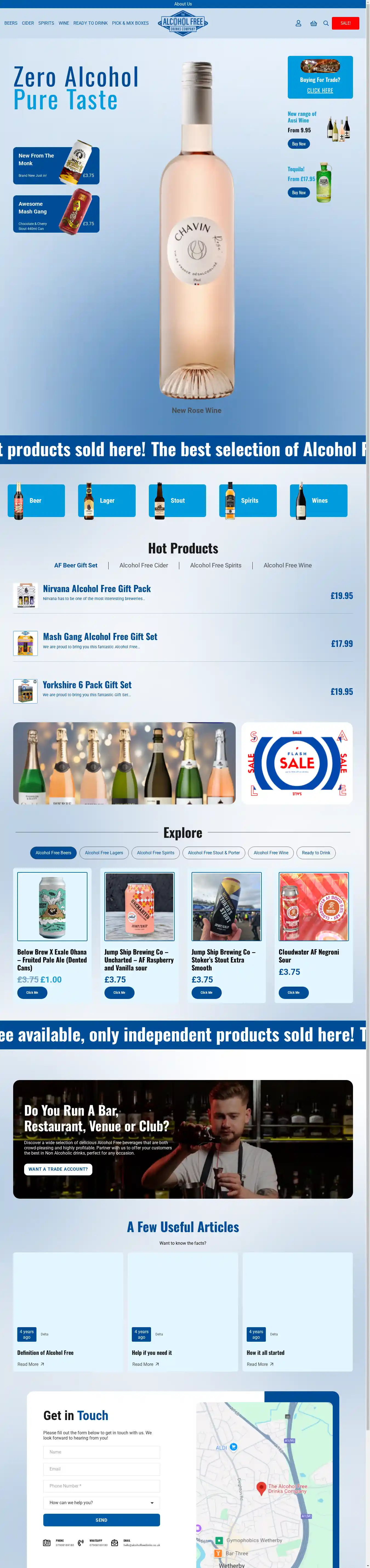Go to PICK & MIX BOXES
Image resolution: width=370 pixels, height=1568 pixels.
pyautogui.click(x=130, y=23)
